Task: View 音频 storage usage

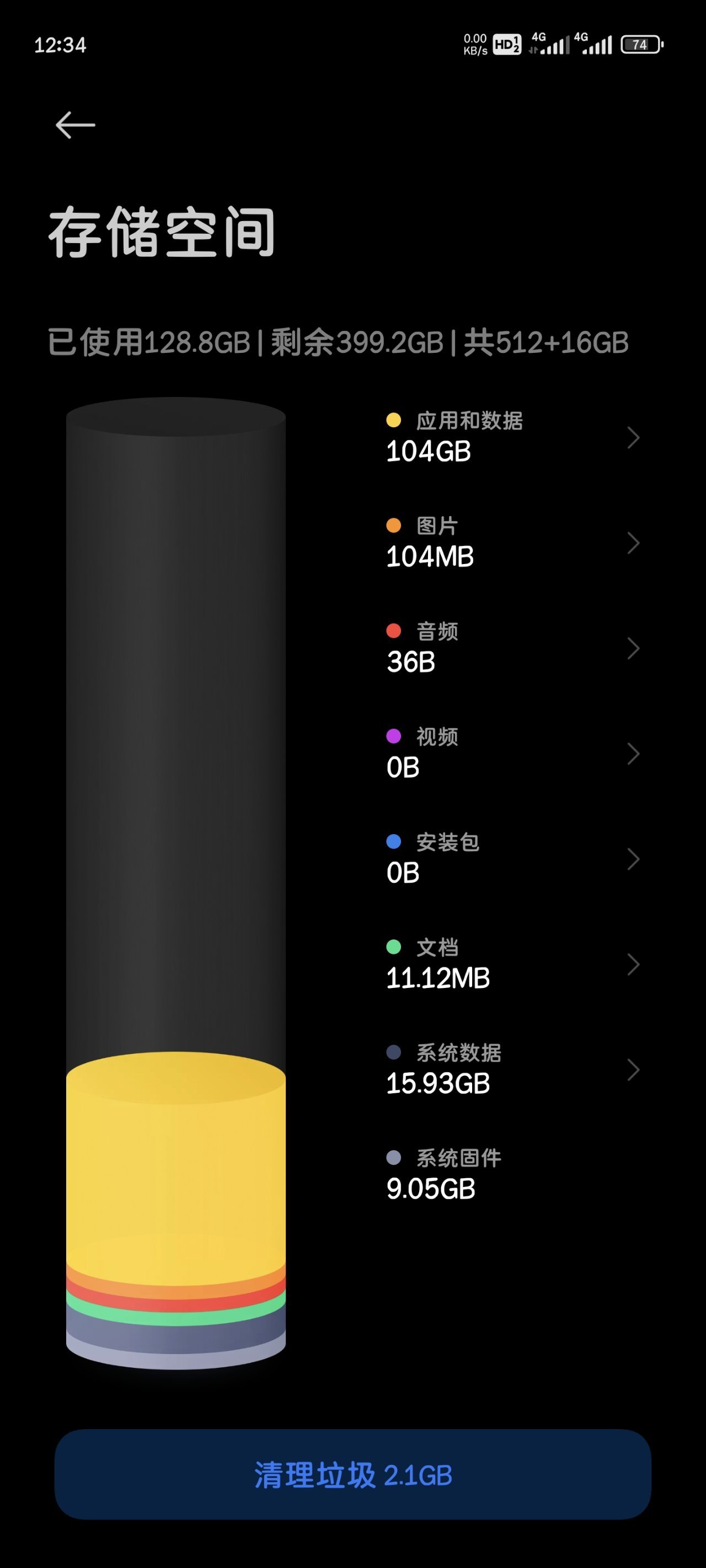Action: [512, 648]
